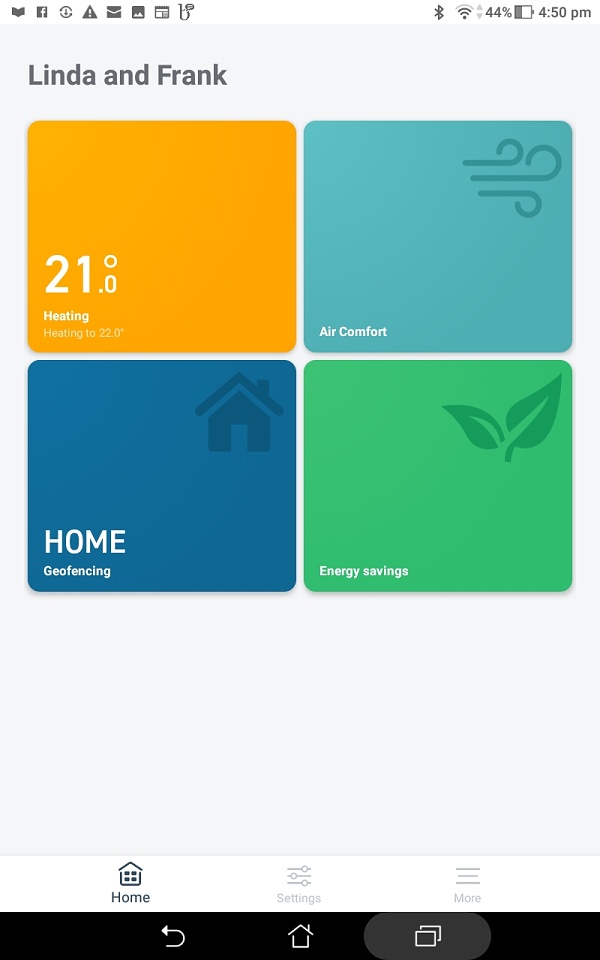Open the Energy savings tile

tap(438, 476)
